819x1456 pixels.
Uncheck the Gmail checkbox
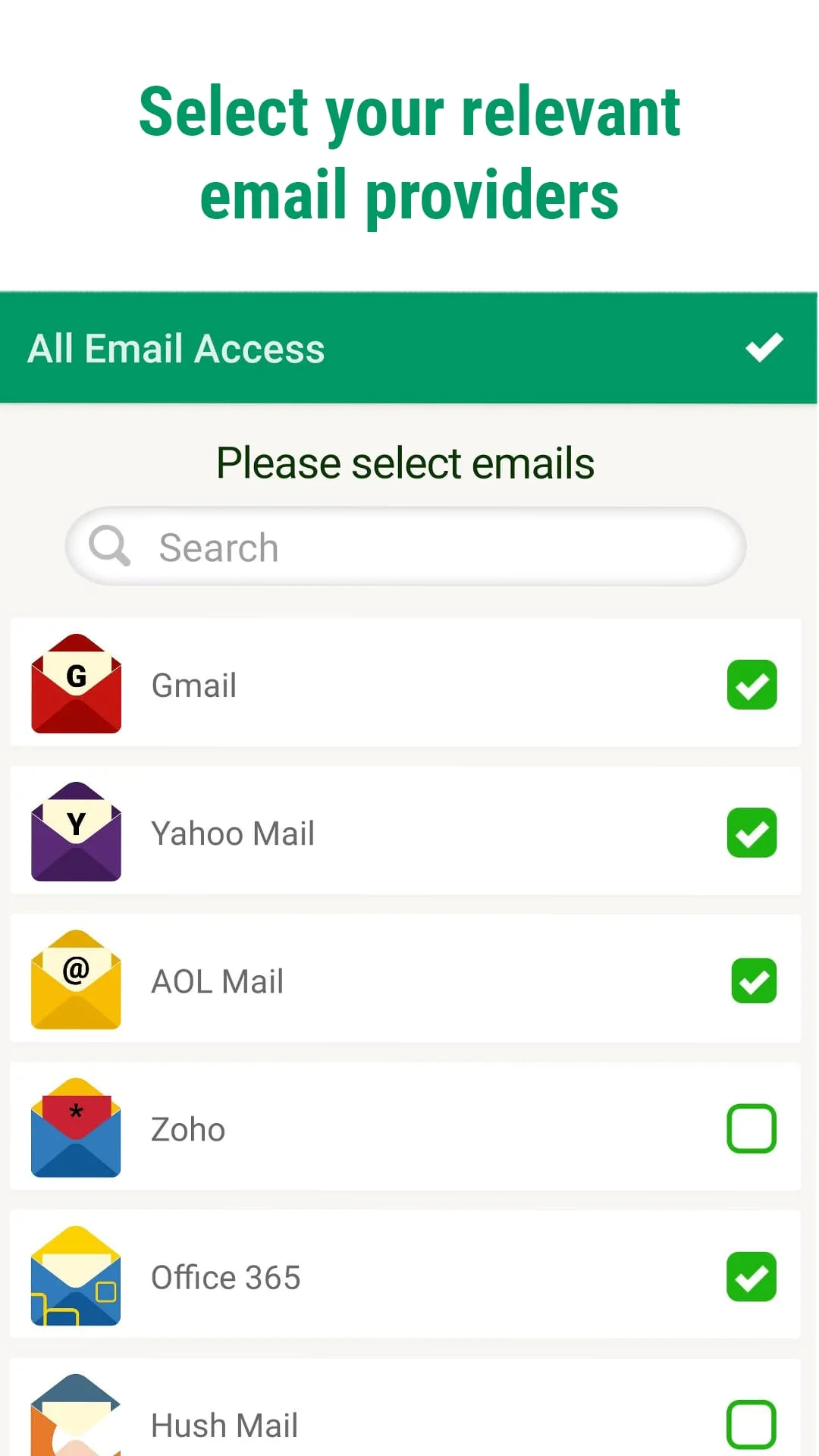point(752,685)
